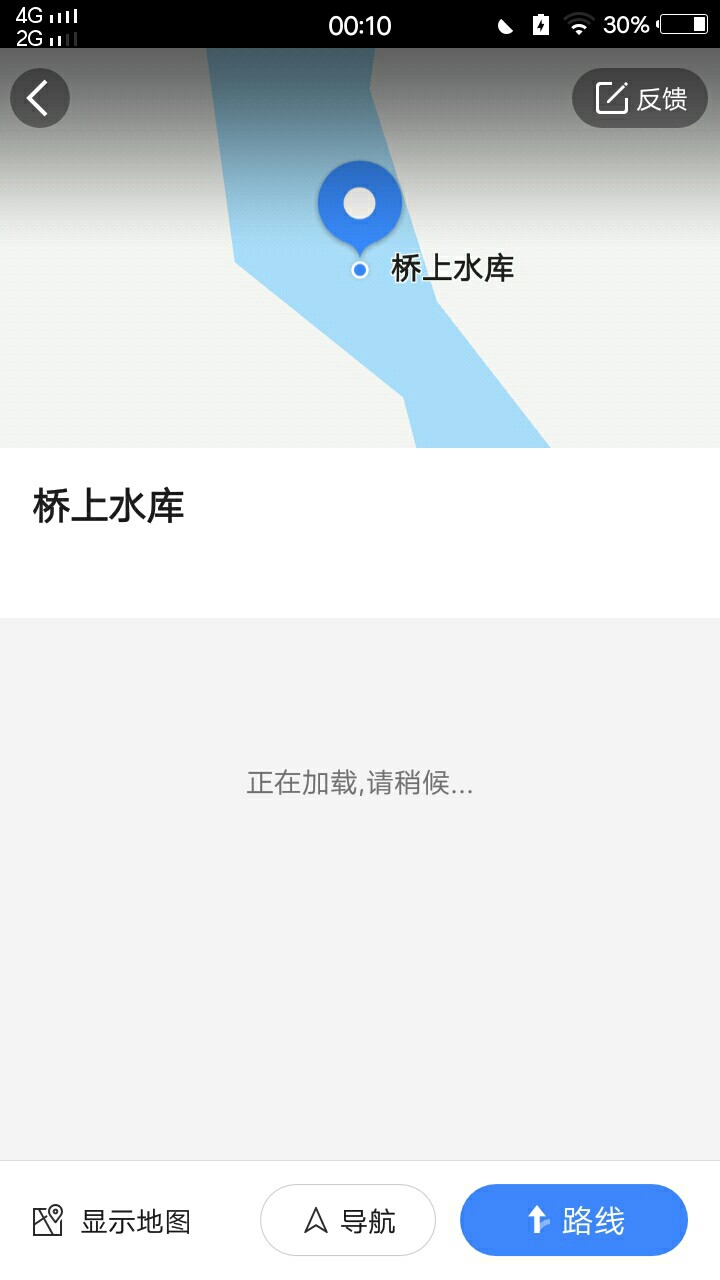
Task: Tap 显示地图 to show the map
Action: [112, 1221]
